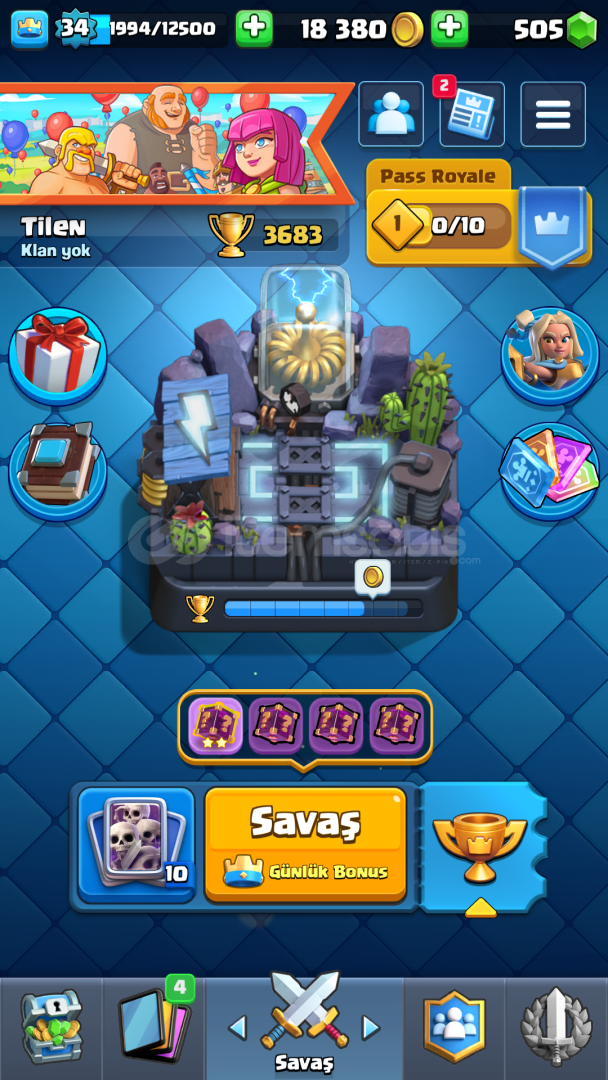This screenshot has width=608, height=1080.
Task: Tap the green plus beside experience points
Action: [254, 29]
